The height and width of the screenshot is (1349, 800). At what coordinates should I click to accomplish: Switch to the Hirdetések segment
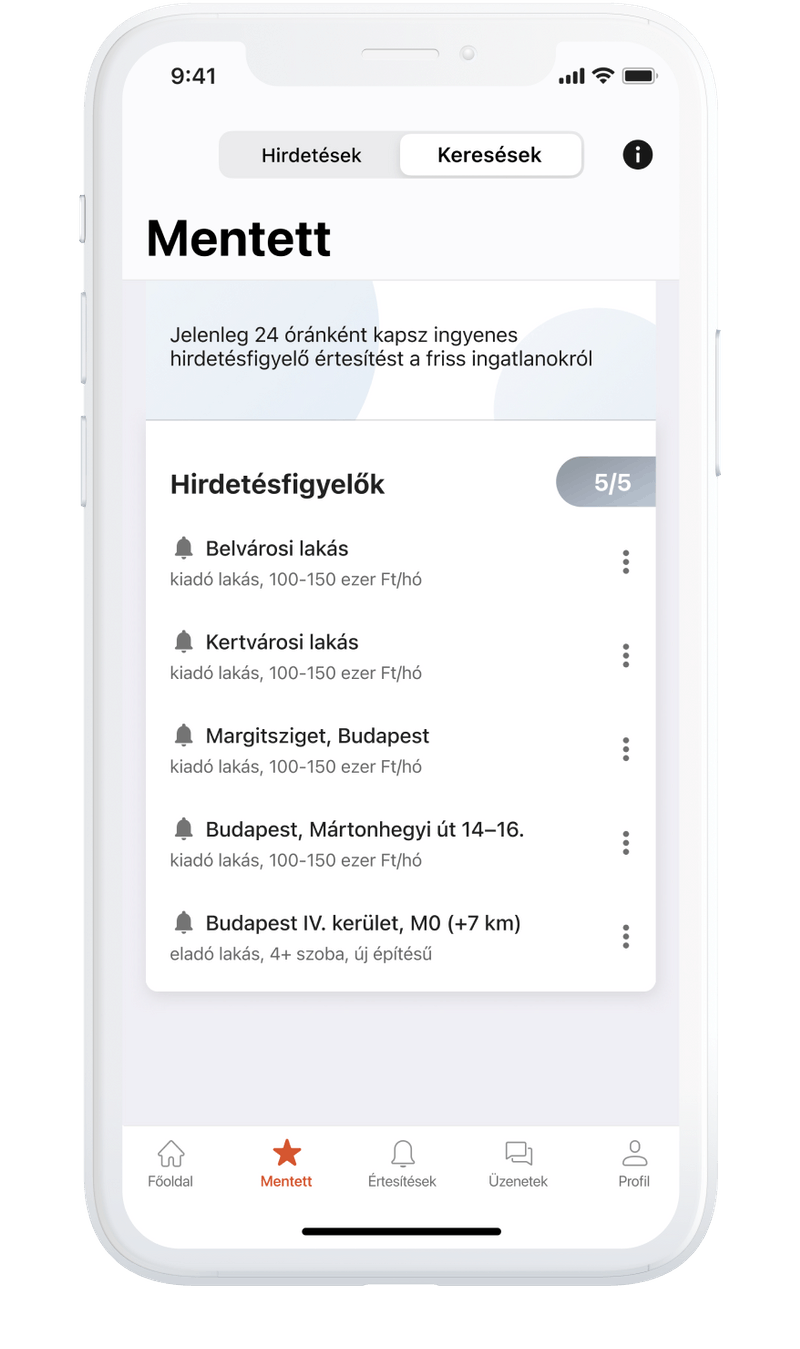coord(311,155)
